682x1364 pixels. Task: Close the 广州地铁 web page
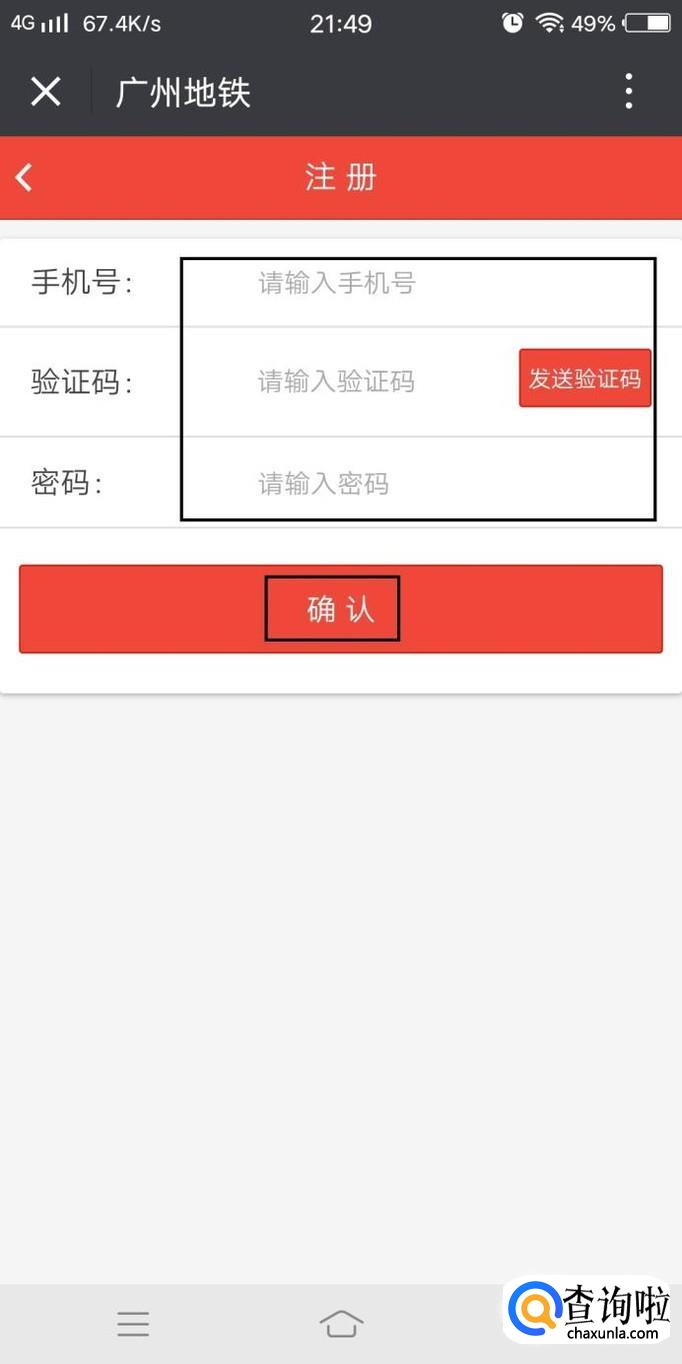point(46,92)
